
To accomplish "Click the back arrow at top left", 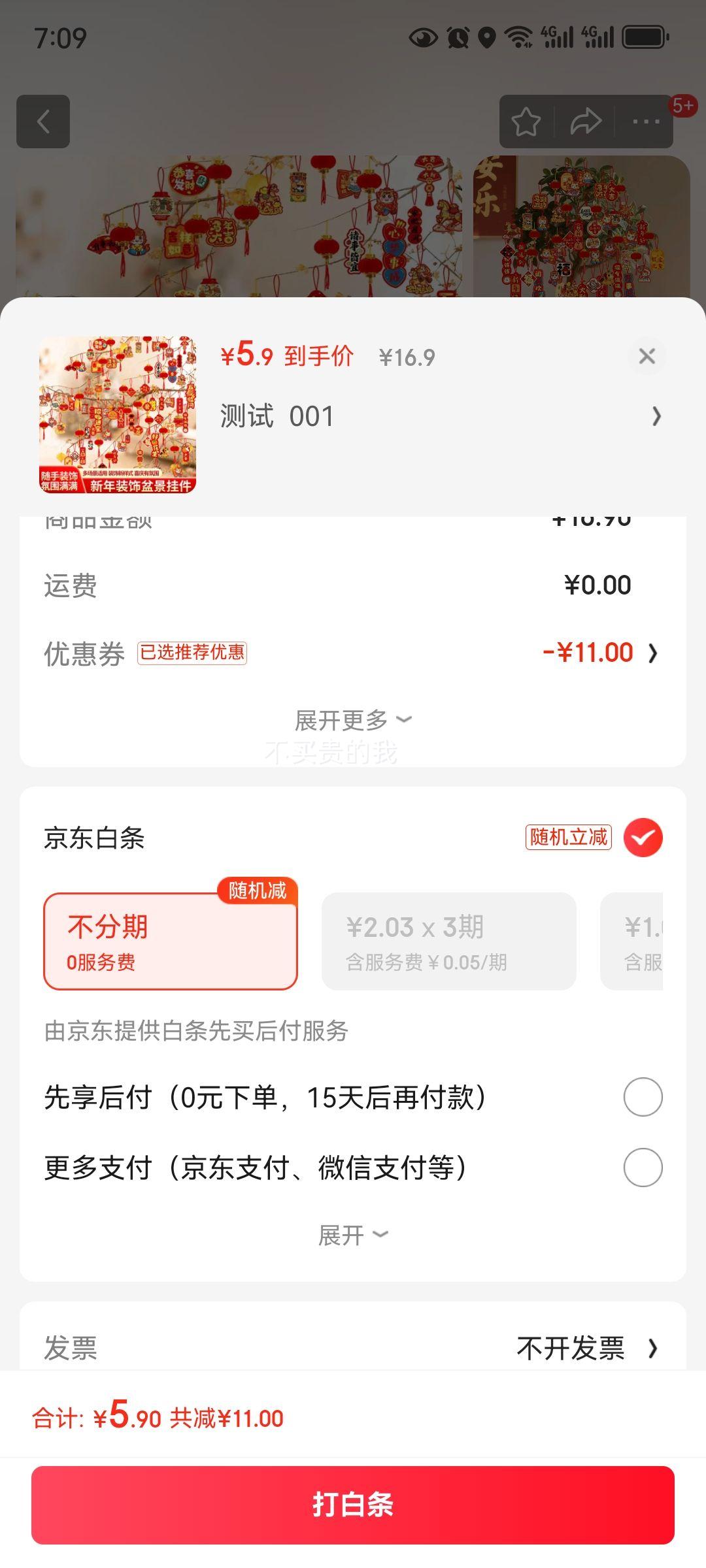I will (x=43, y=121).
